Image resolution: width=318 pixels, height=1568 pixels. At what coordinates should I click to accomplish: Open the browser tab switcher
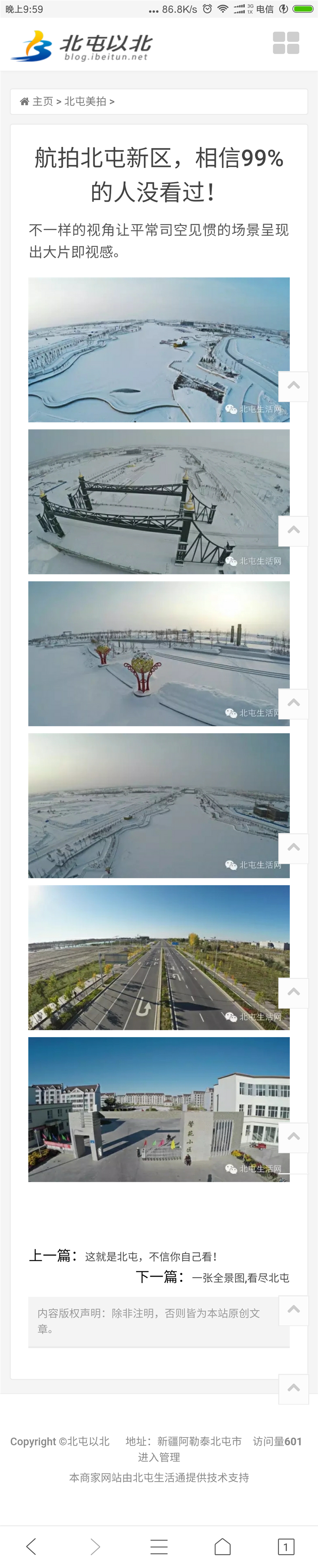pyautogui.click(x=286, y=1545)
